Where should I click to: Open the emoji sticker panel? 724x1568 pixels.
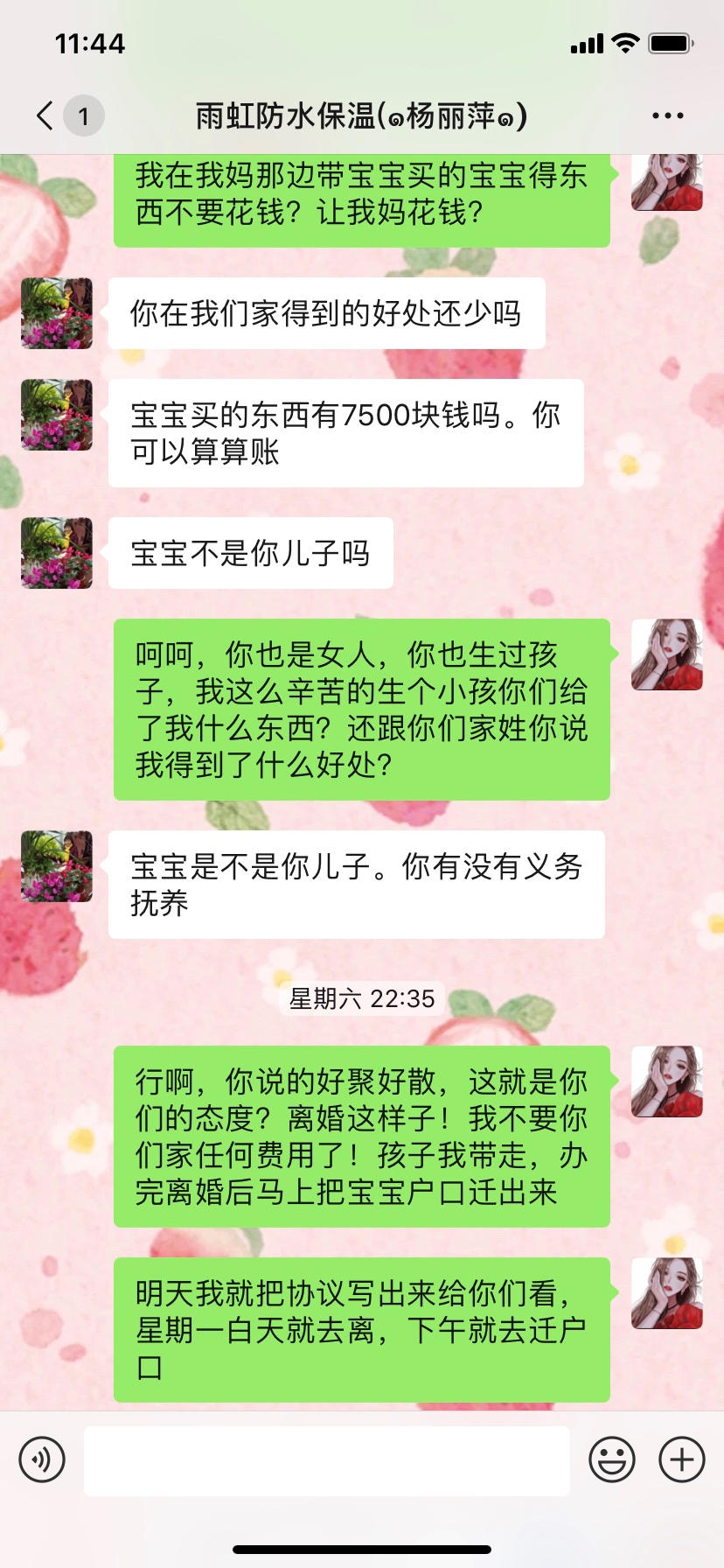point(611,1459)
